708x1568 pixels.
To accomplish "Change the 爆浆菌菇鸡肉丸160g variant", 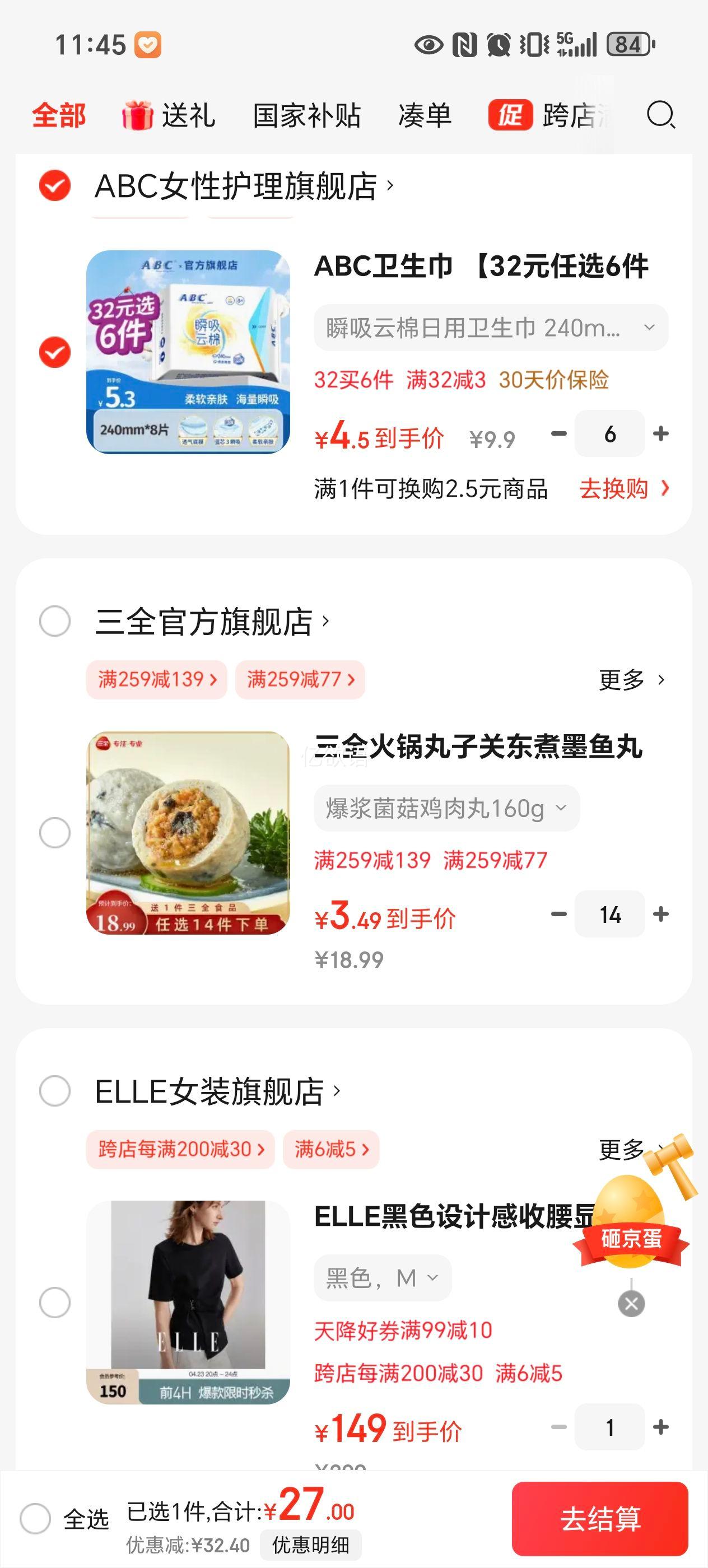I will [x=446, y=809].
